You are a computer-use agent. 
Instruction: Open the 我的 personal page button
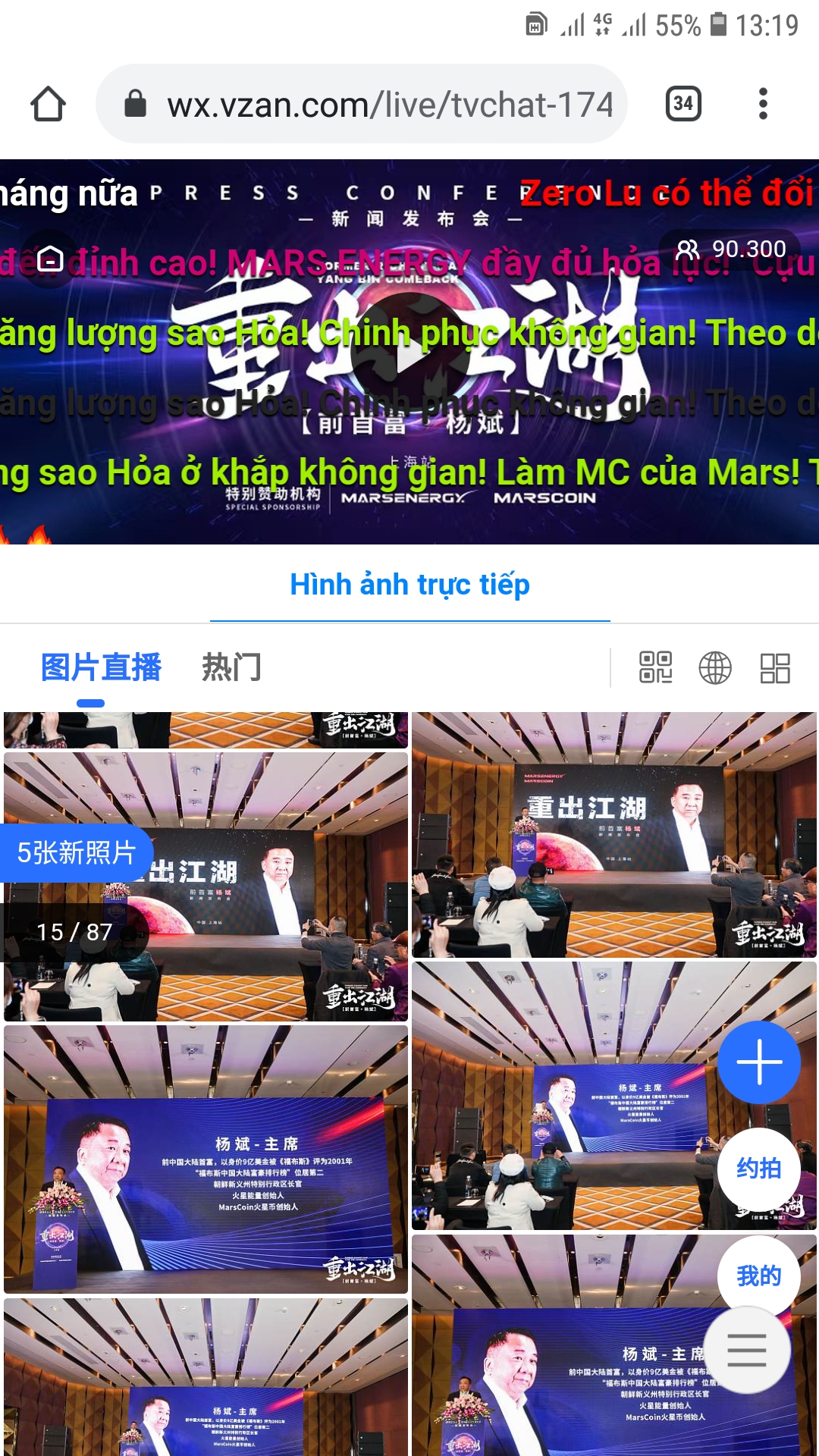click(x=759, y=1276)
